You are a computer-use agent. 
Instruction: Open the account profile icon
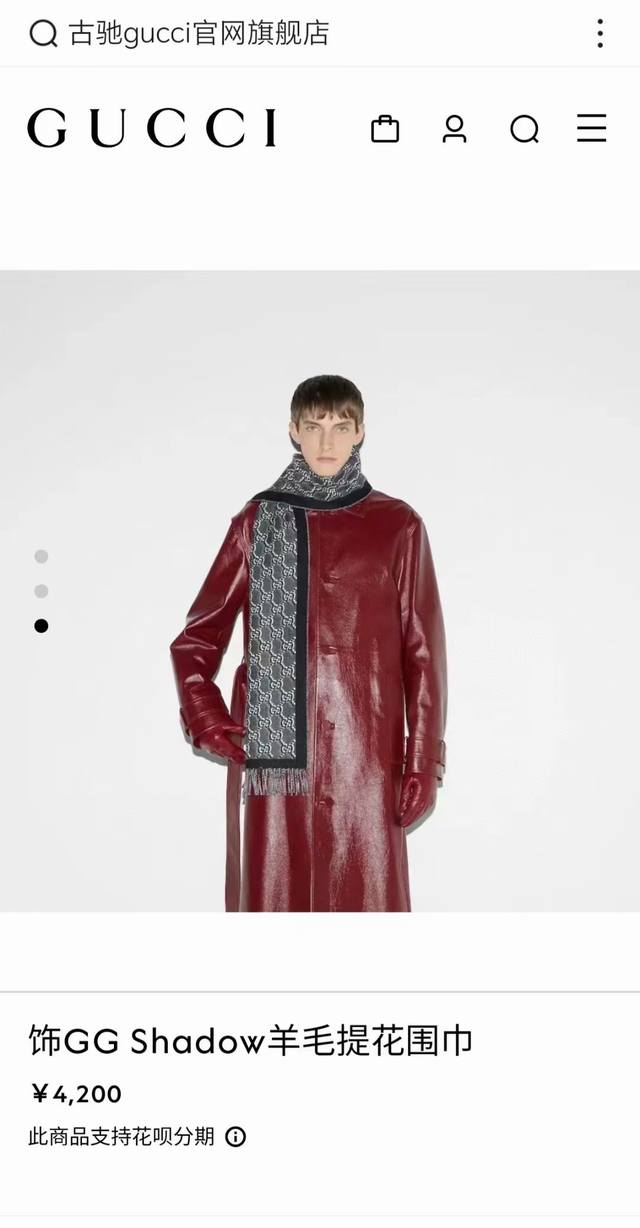tap(455, 129)
